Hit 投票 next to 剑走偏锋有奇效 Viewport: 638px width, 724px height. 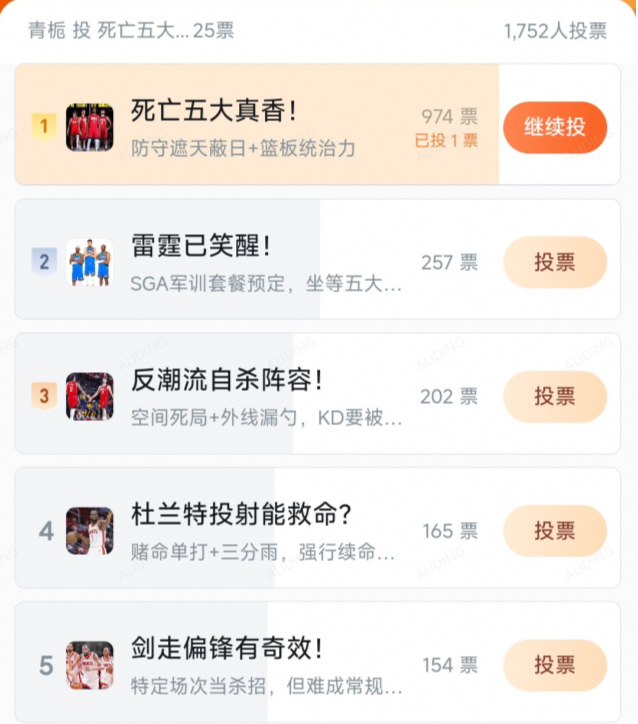[x=554, y=665]
